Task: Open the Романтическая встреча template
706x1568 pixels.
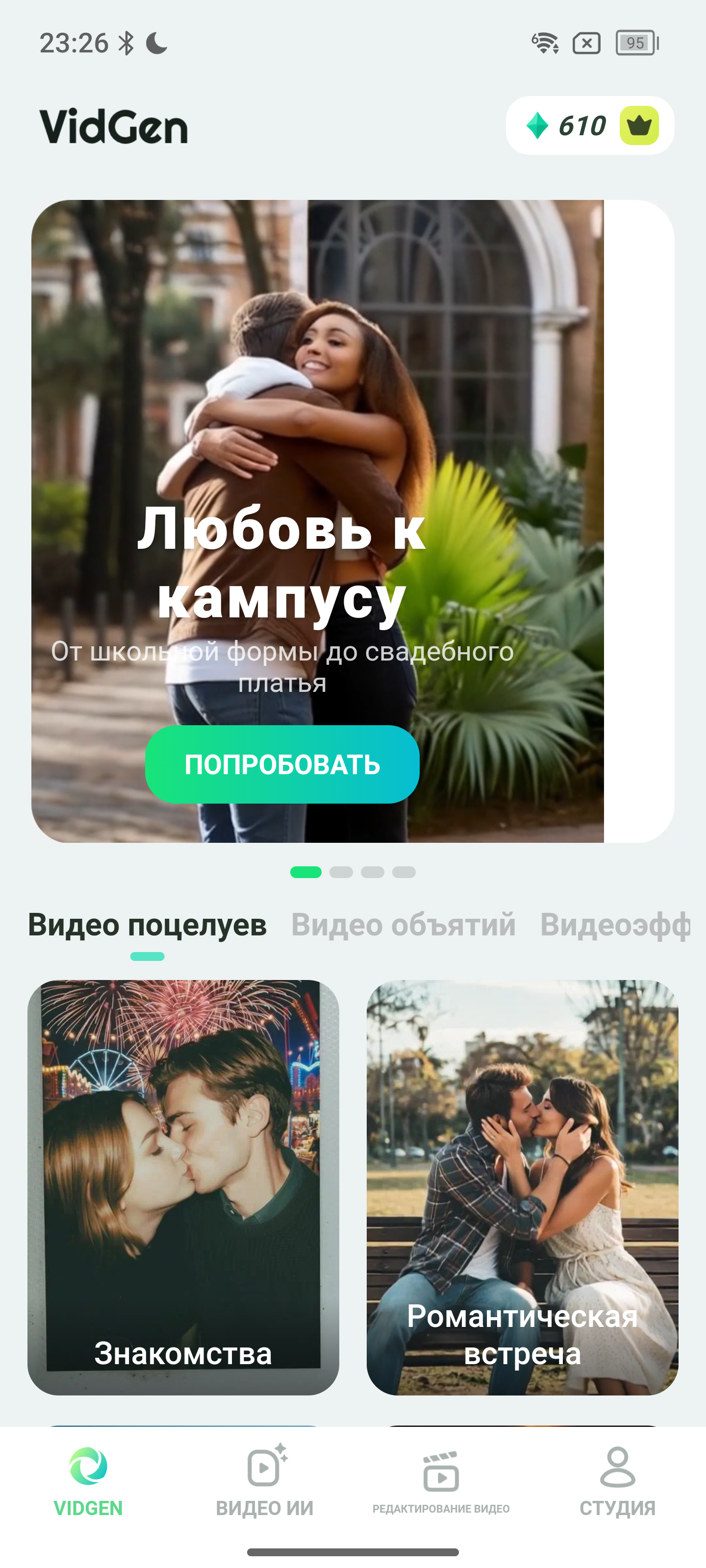Action: point(522,1187)
